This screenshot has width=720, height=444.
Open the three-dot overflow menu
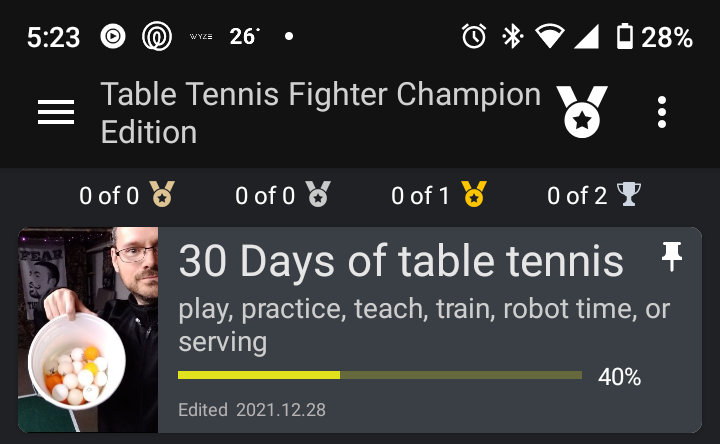(662, 112)
